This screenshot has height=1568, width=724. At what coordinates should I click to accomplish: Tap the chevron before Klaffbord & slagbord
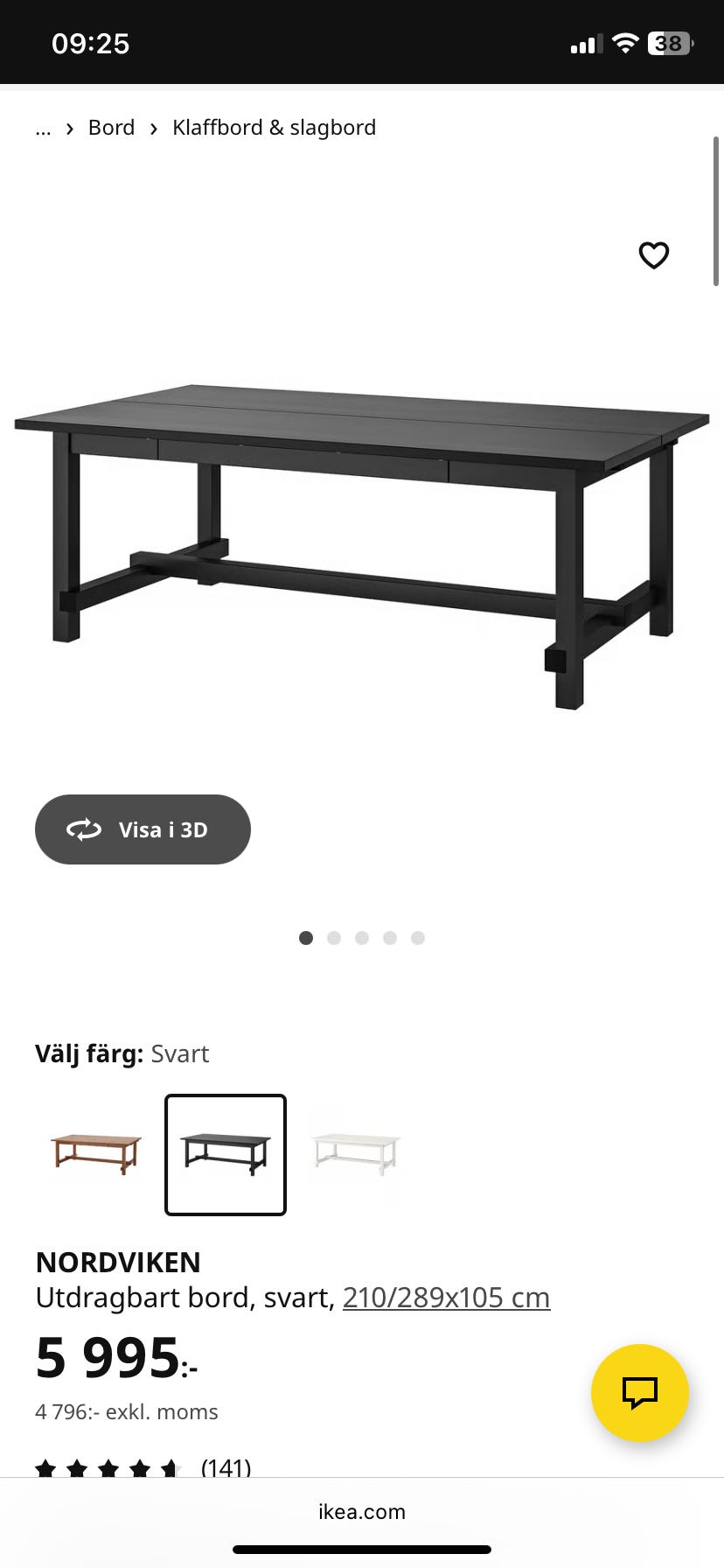coord(154,128)
